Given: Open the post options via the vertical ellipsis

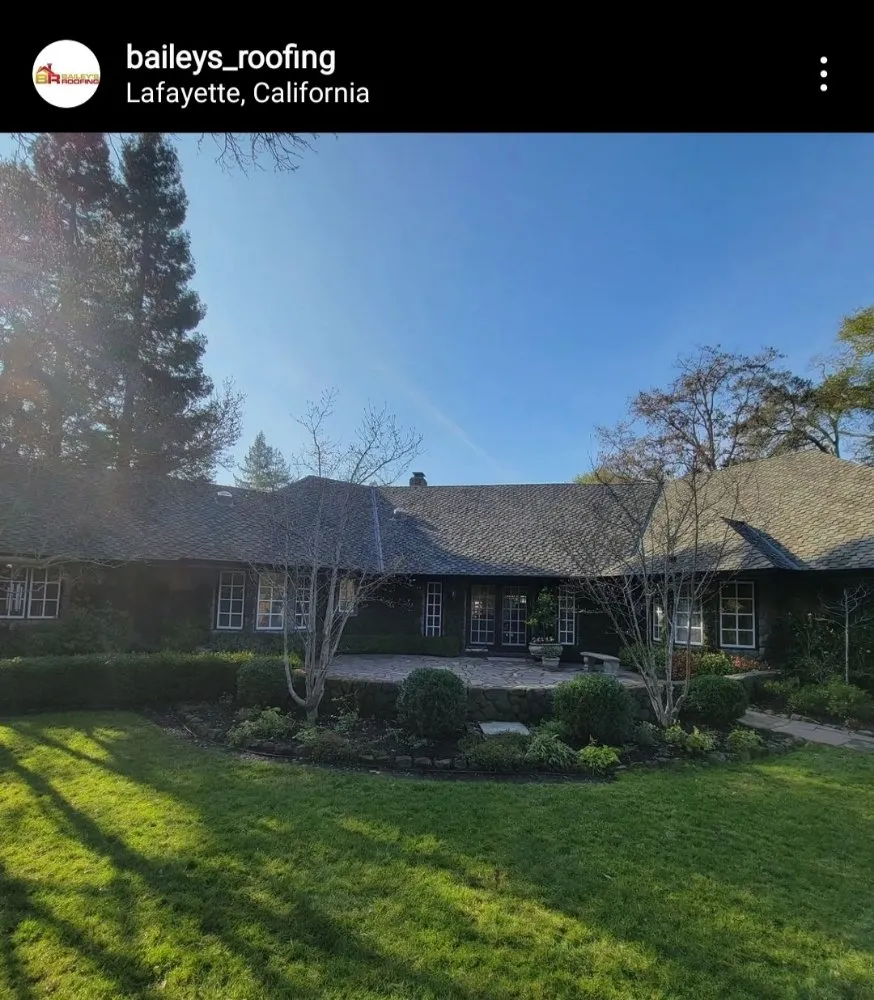Looking at the screenshot, I should tap(824, 71).
